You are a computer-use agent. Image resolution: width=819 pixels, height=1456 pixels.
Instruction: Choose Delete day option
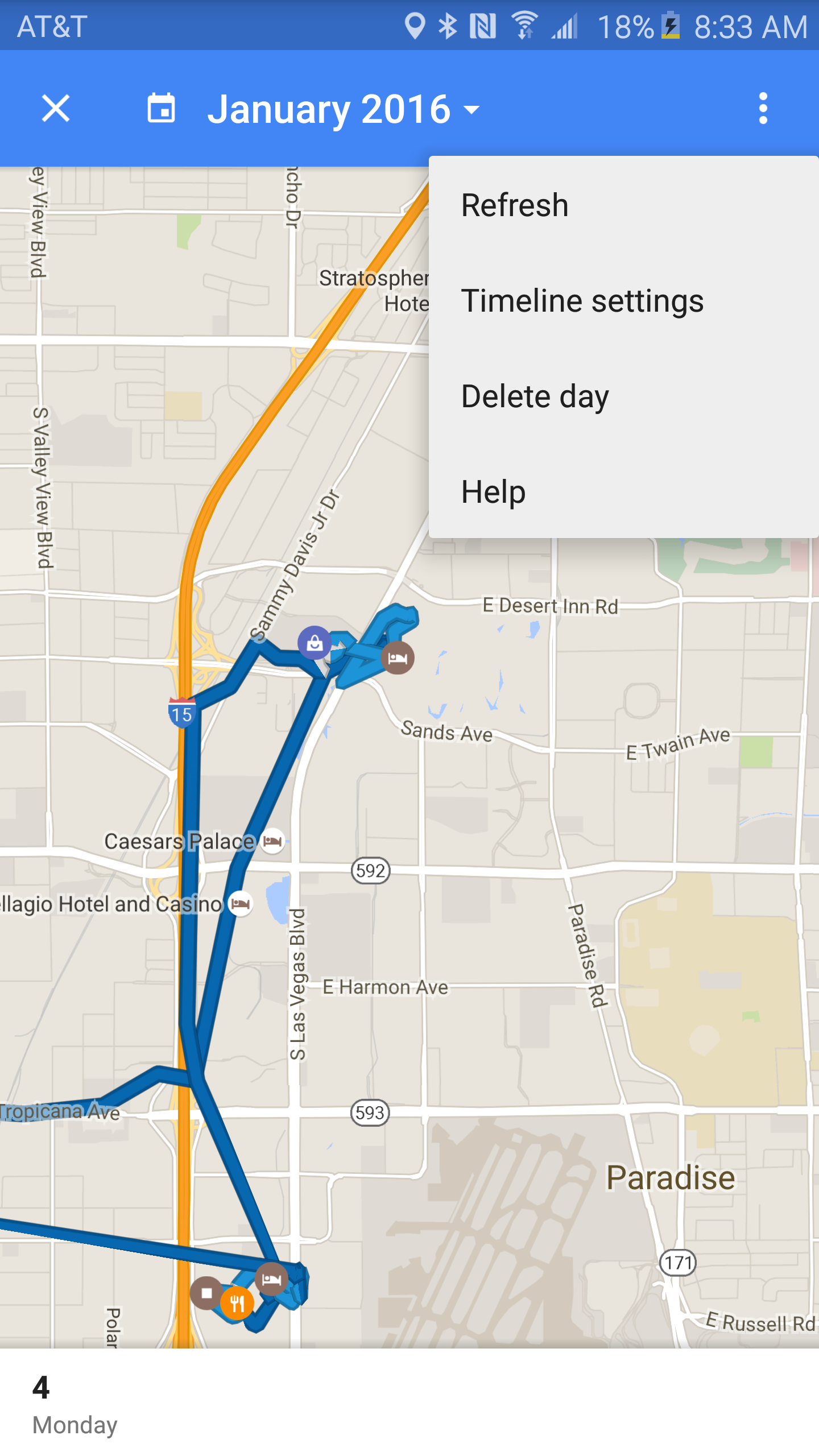(x=535, y=396)
